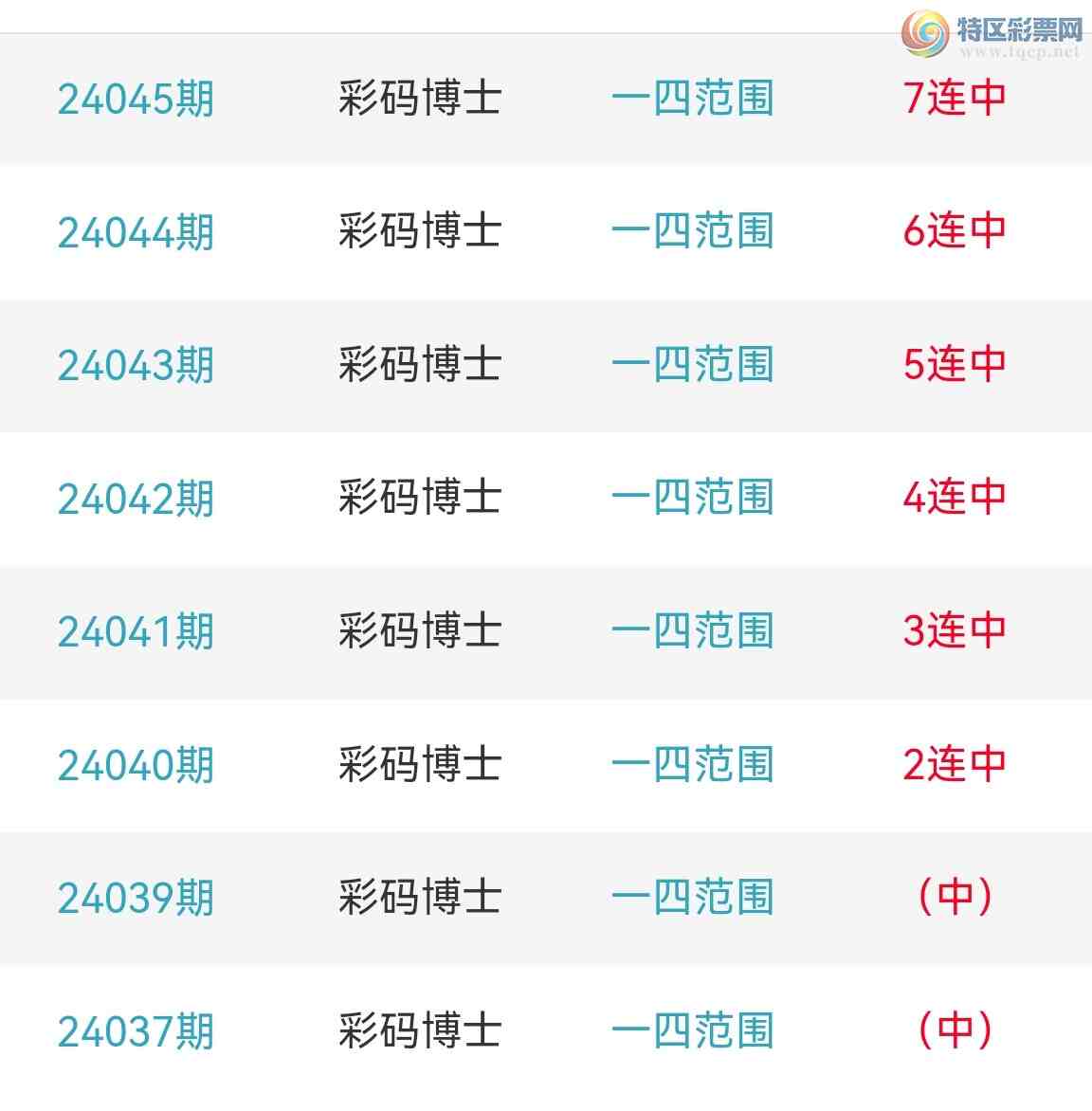Viewport: 1092px width, 1111px height.
Task: Select 彩码博士 in the 24040期 row
Action: tap(418, 762)
